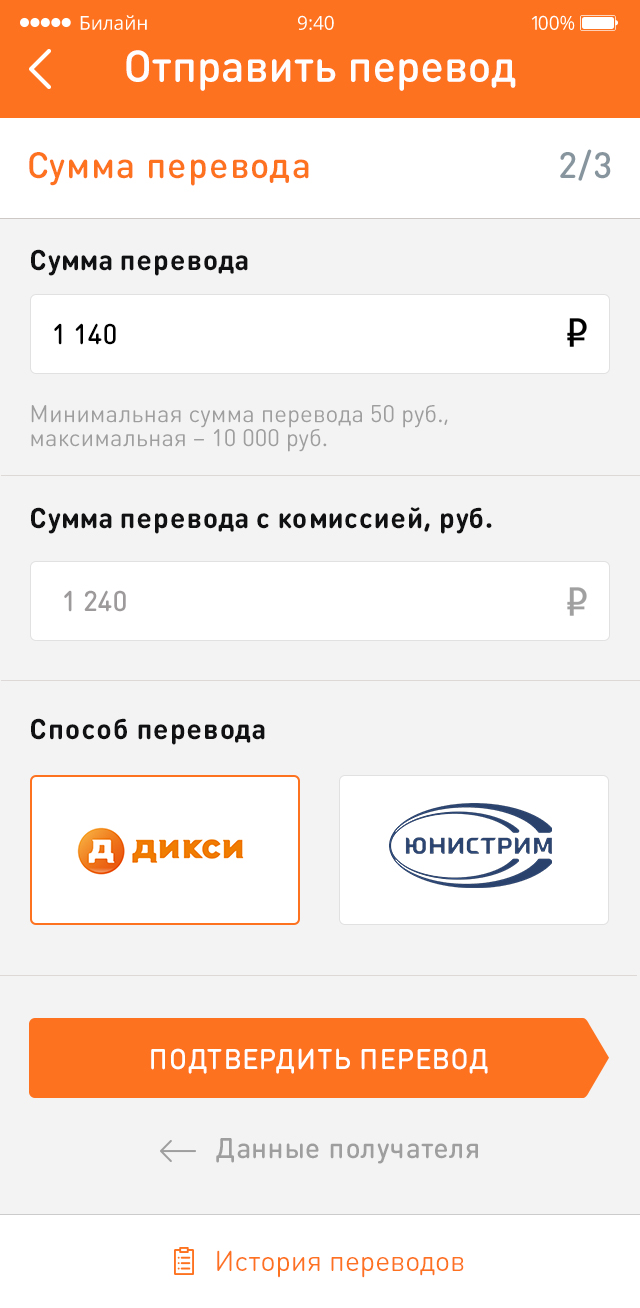Screen dimensions: 640x1308
Task: Select Дикси as the transfer method
Action: point(165,850)
